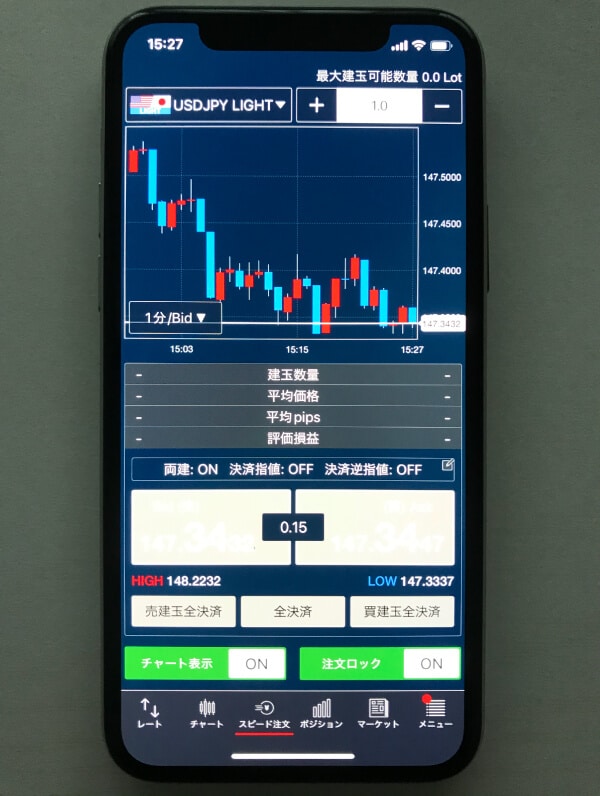Switch to the レート tab
The width and height of the screenshot is (600, 796).
pyautogui.click(x=149, y=713)
